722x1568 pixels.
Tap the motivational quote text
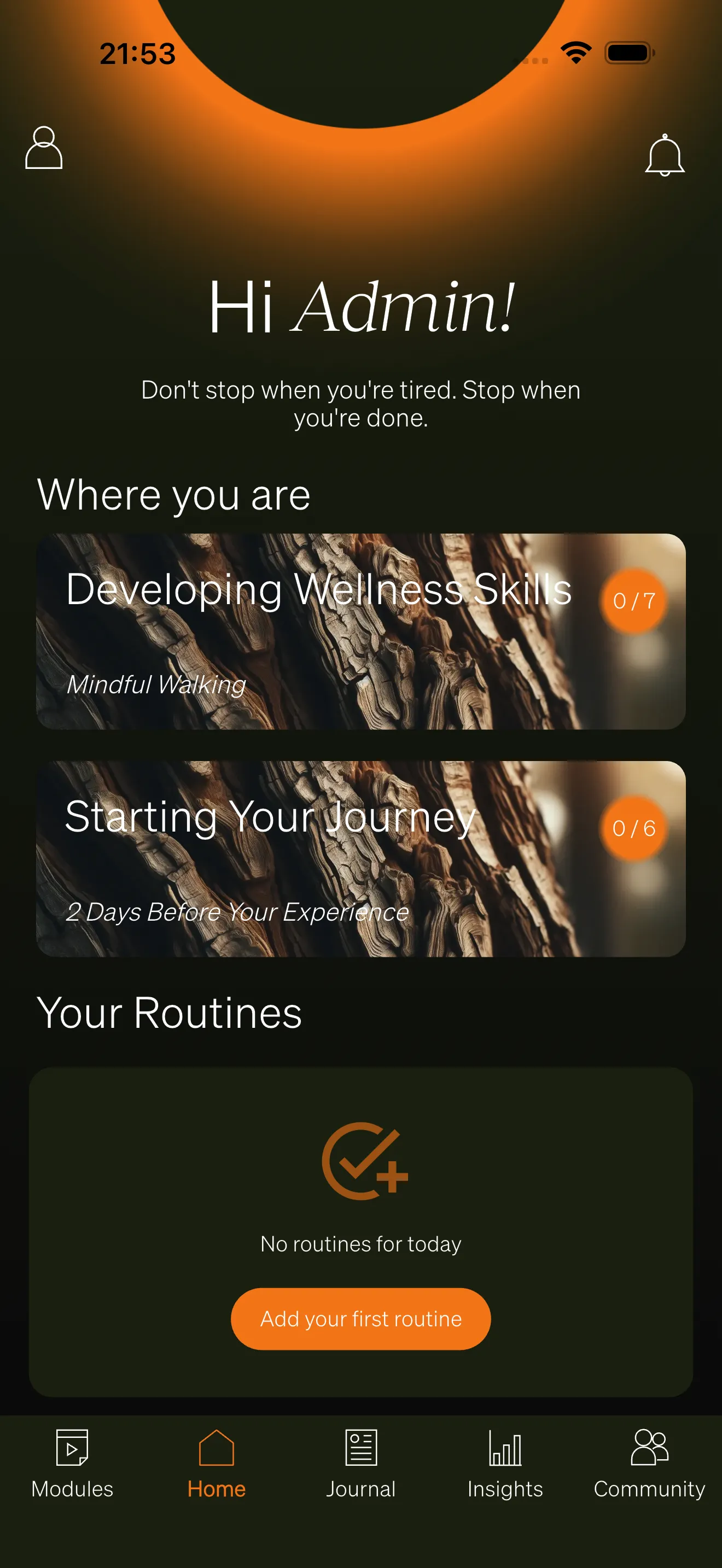[361, 403]
